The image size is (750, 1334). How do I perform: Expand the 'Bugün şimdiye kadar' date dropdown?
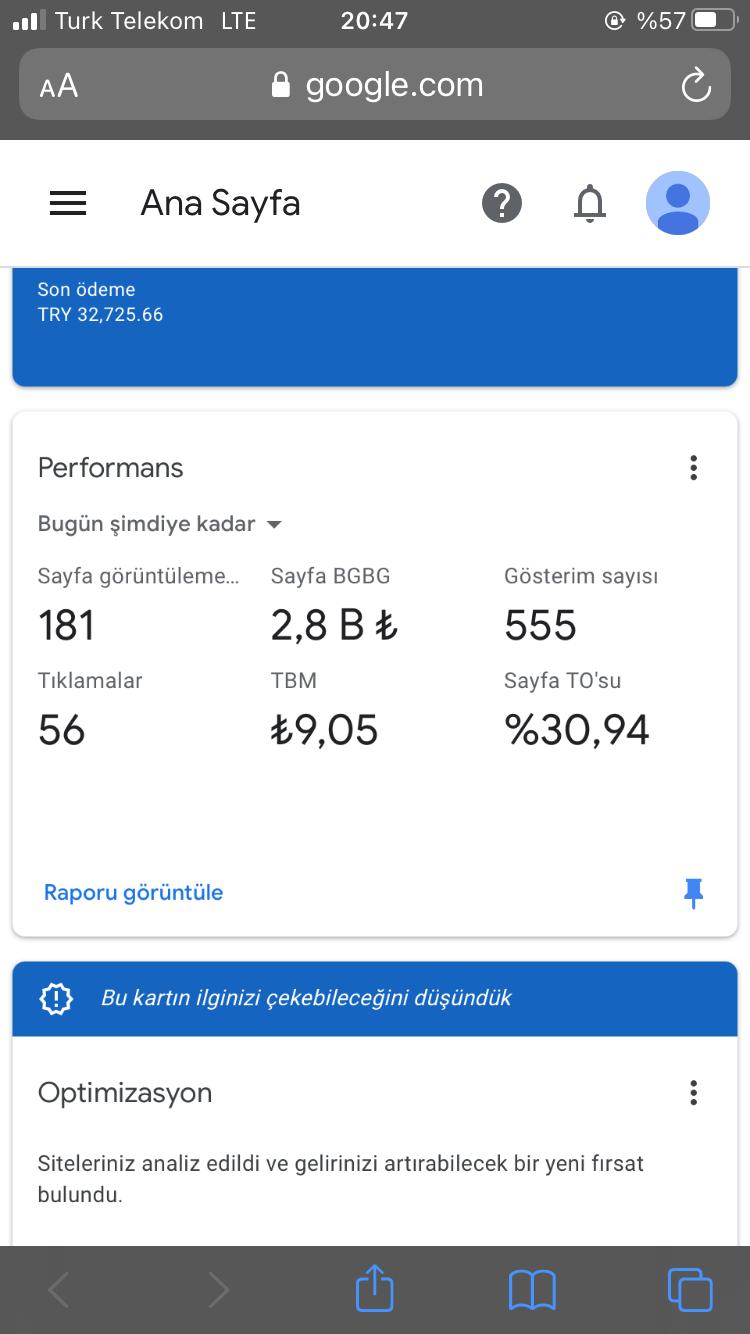pos(160,524)
